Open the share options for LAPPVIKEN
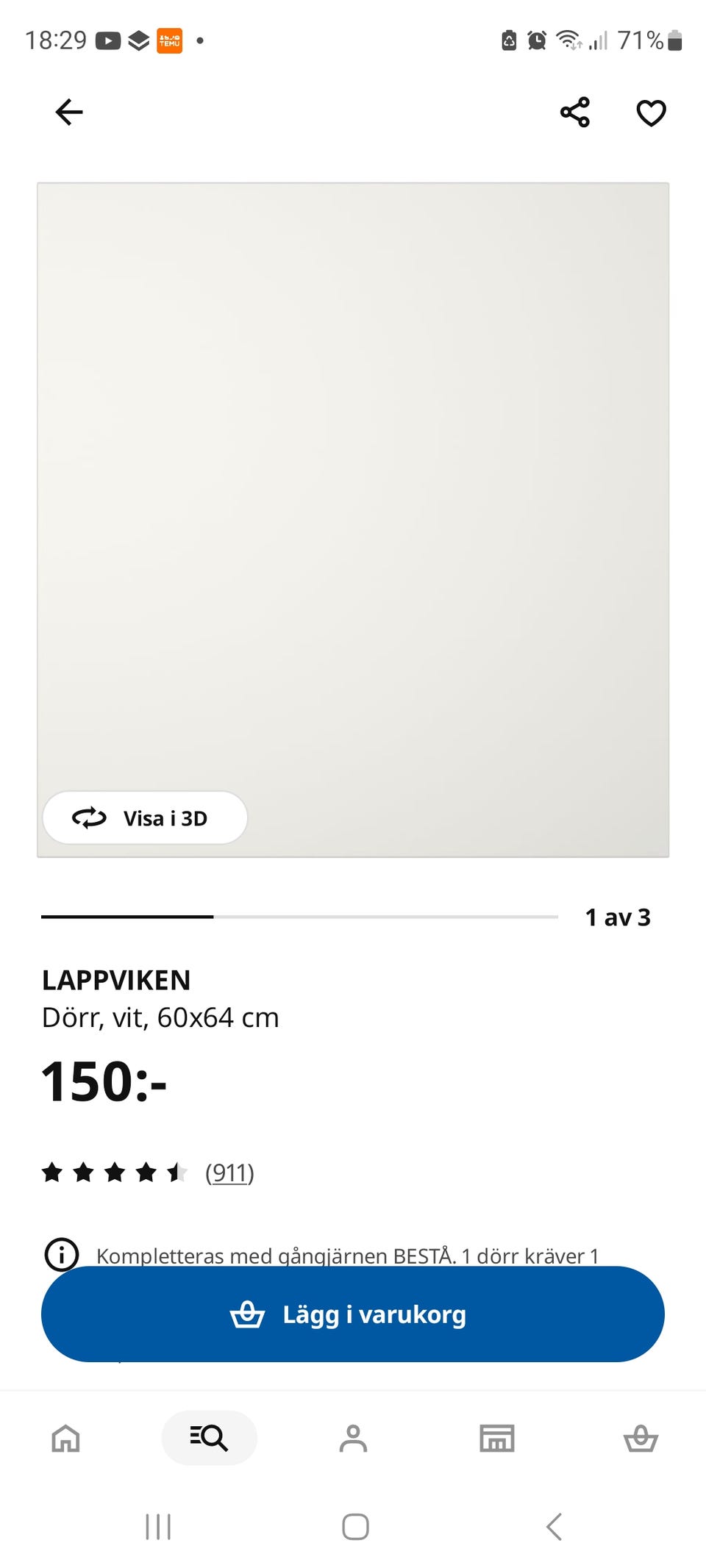706x1568 pixels. 576,112
